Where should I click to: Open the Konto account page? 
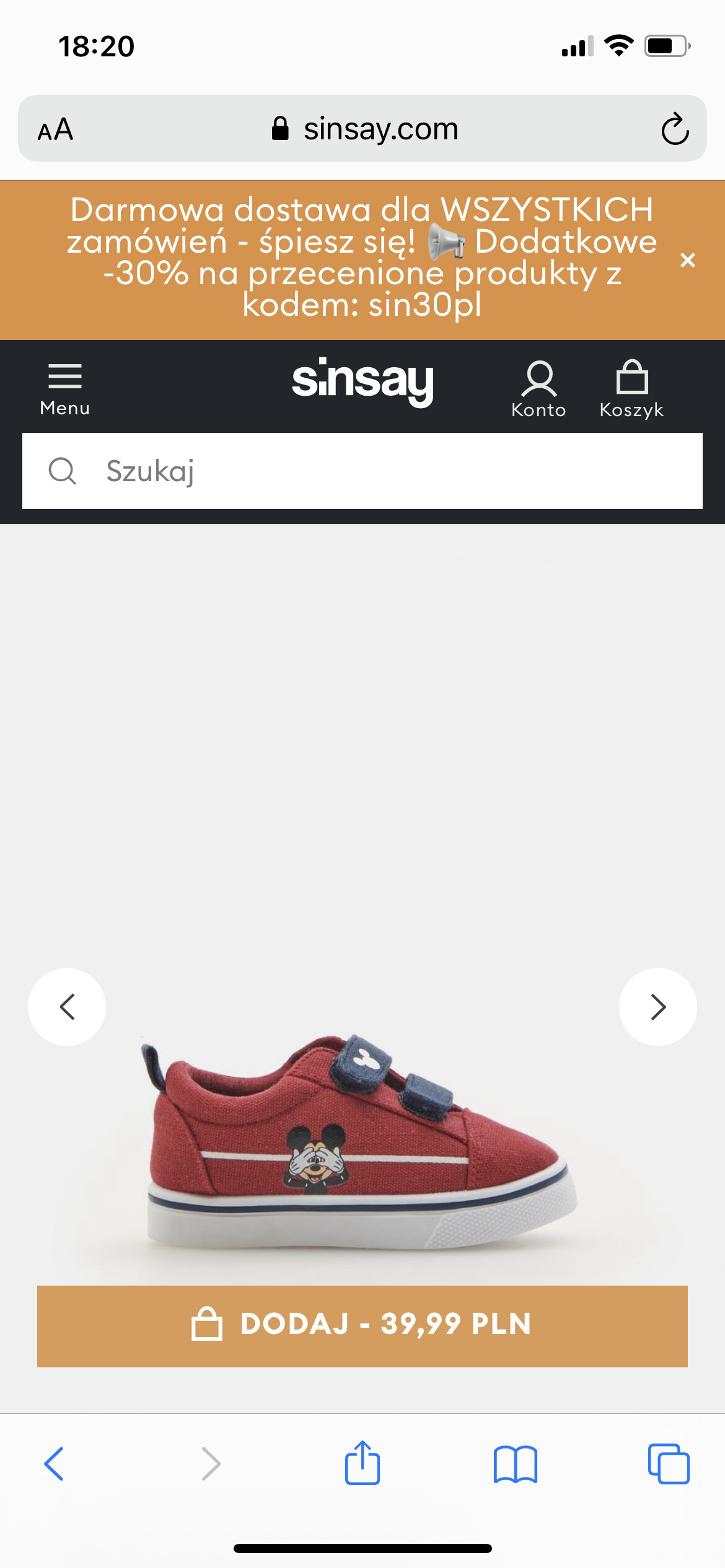(x=538, y=390)
